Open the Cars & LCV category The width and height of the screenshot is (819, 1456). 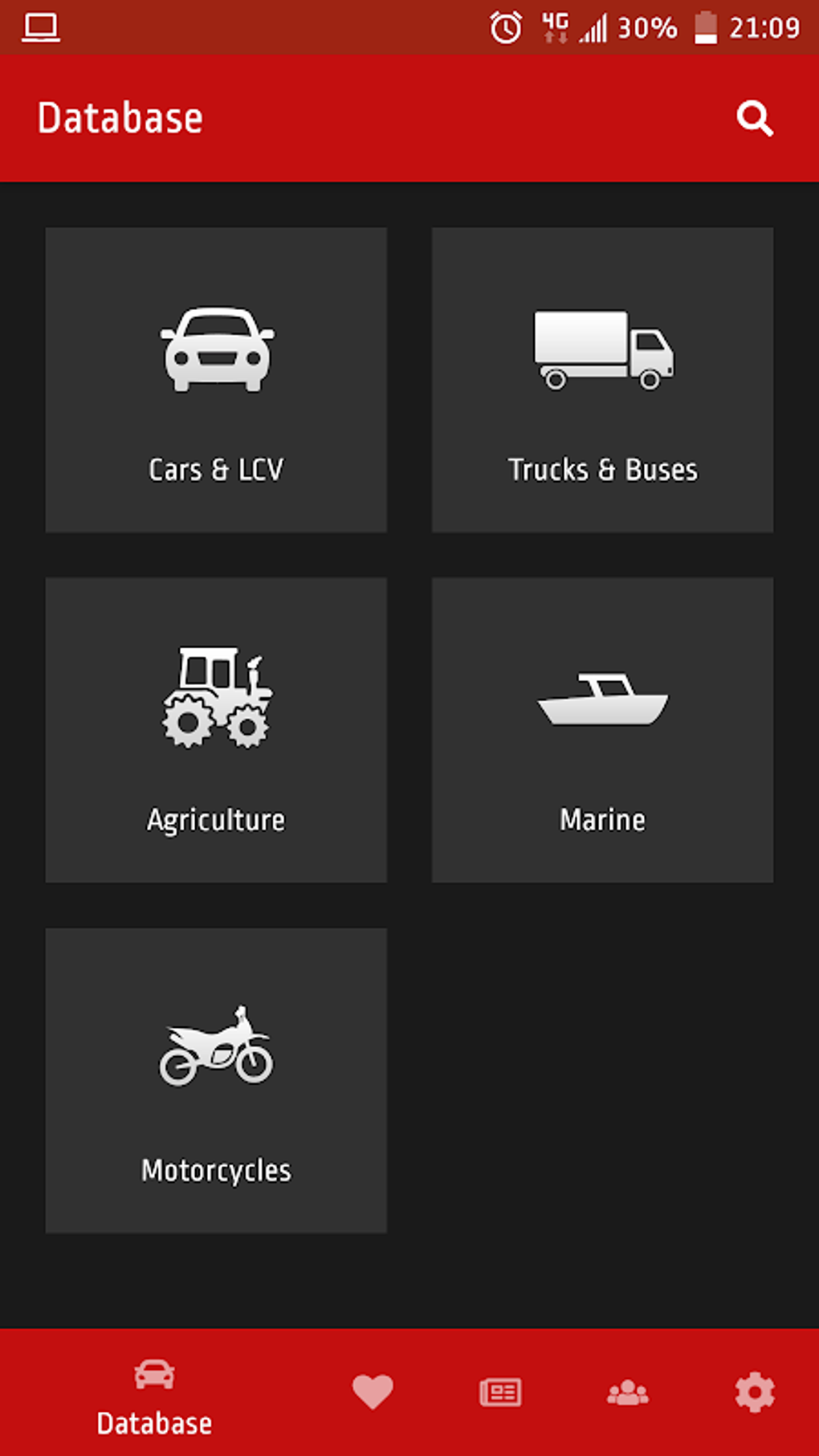pos(216,380)
